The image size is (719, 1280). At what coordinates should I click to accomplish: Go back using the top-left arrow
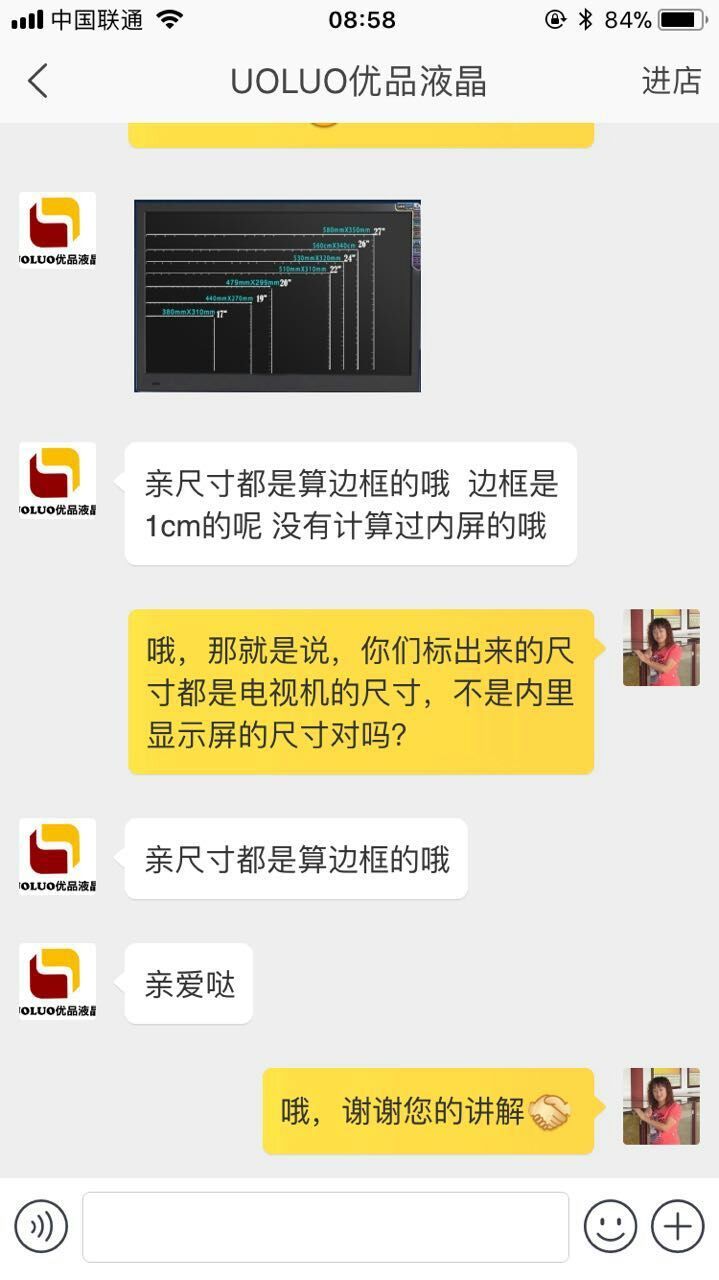[x=38, y=81]
